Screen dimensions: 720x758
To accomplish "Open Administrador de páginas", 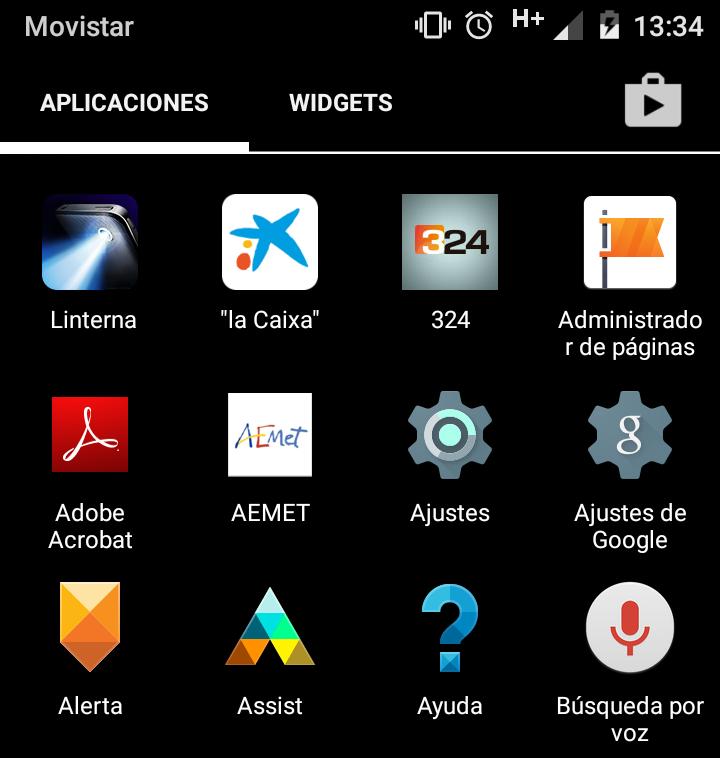I will 630,242.
